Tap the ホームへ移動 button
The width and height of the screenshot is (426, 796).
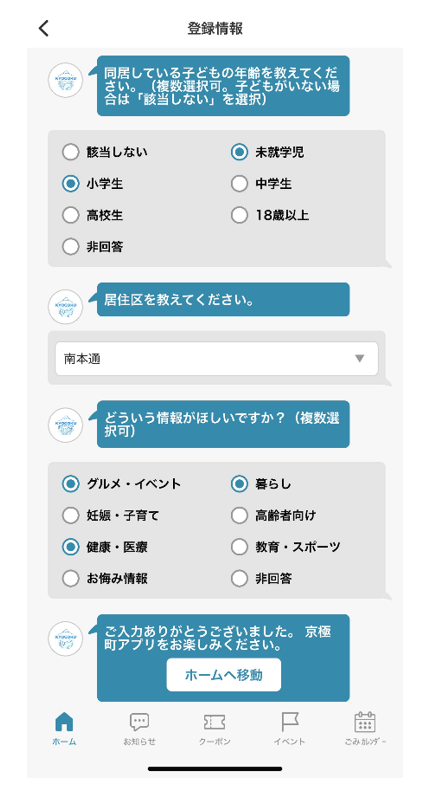(223, 675)
